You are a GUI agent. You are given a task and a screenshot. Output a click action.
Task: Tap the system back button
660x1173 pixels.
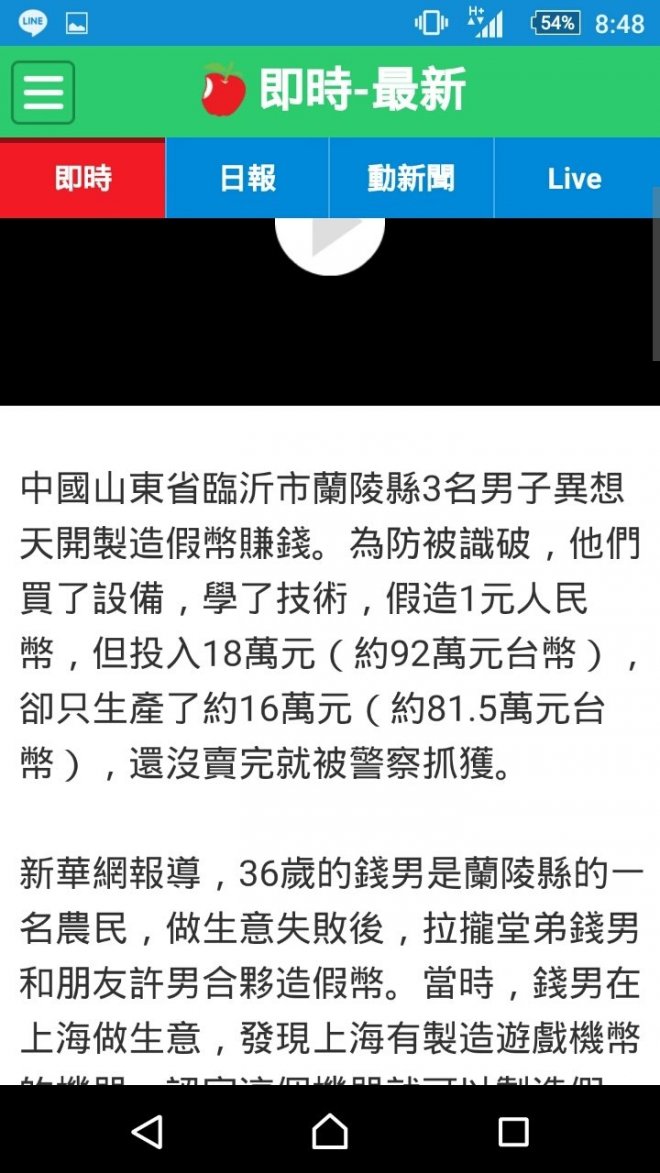click(x=147, y=1131)
